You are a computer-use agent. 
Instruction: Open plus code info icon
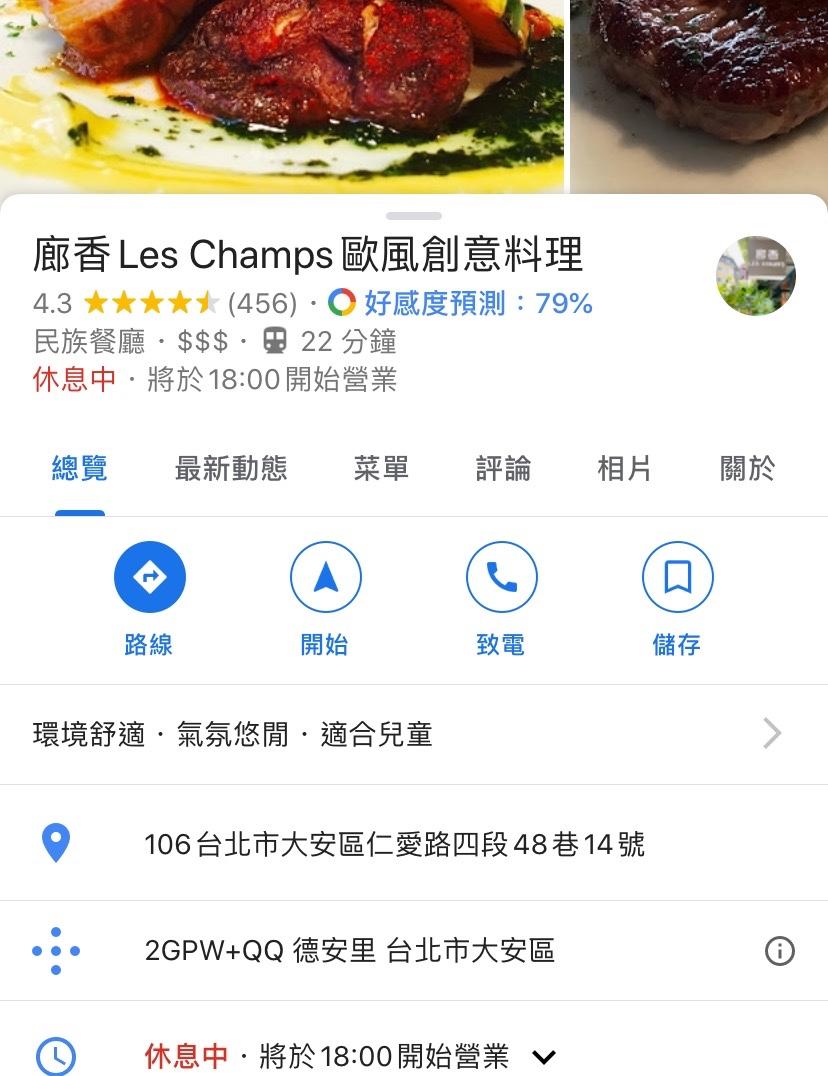coord(779,951)
